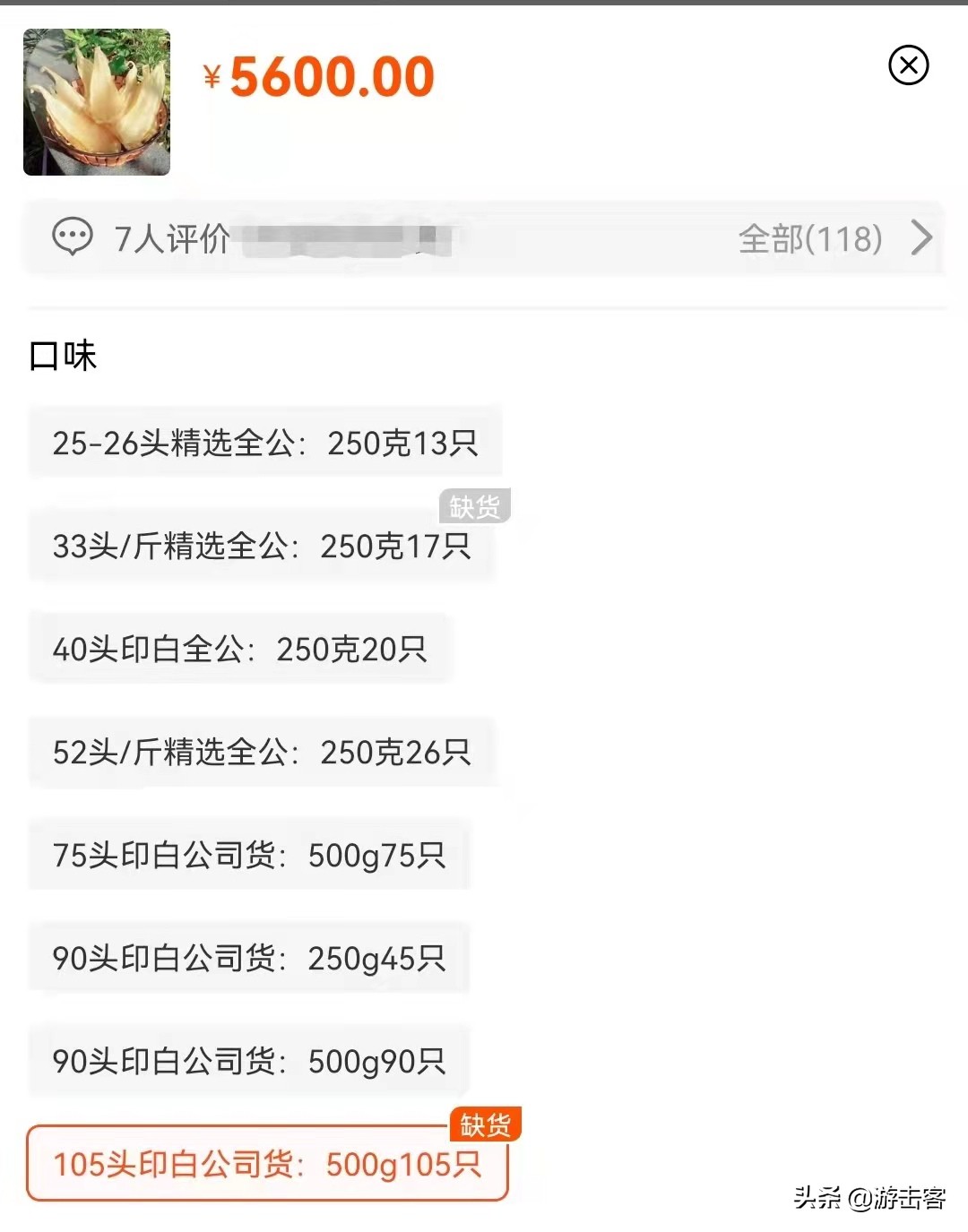Viewport: 968px width, 1232px height.
Task: Choose 90头印白公司货 500g90只
Action: click(x=247, y=1060)
